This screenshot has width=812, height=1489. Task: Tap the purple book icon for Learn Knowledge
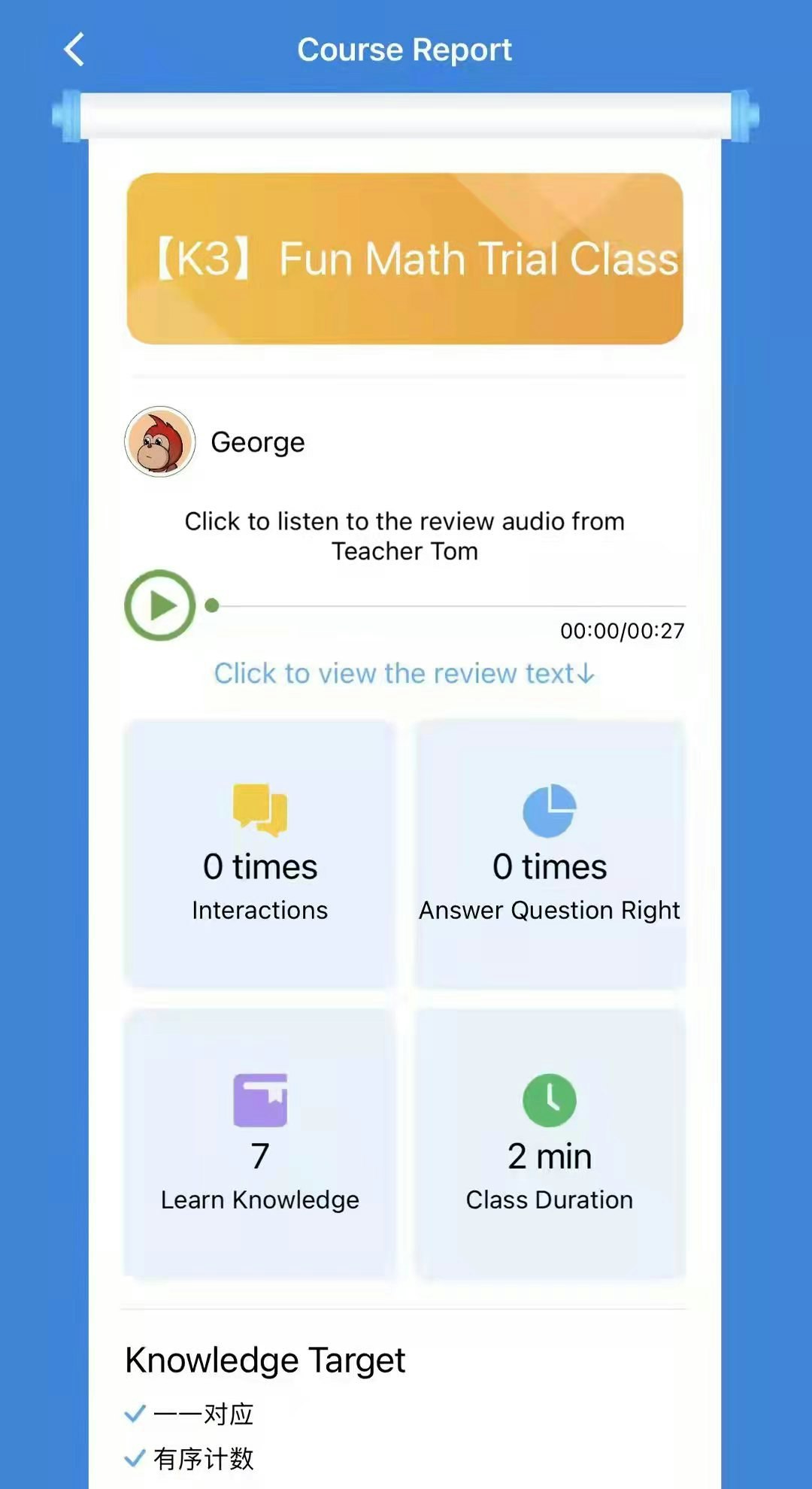(x=259, y=1098)
